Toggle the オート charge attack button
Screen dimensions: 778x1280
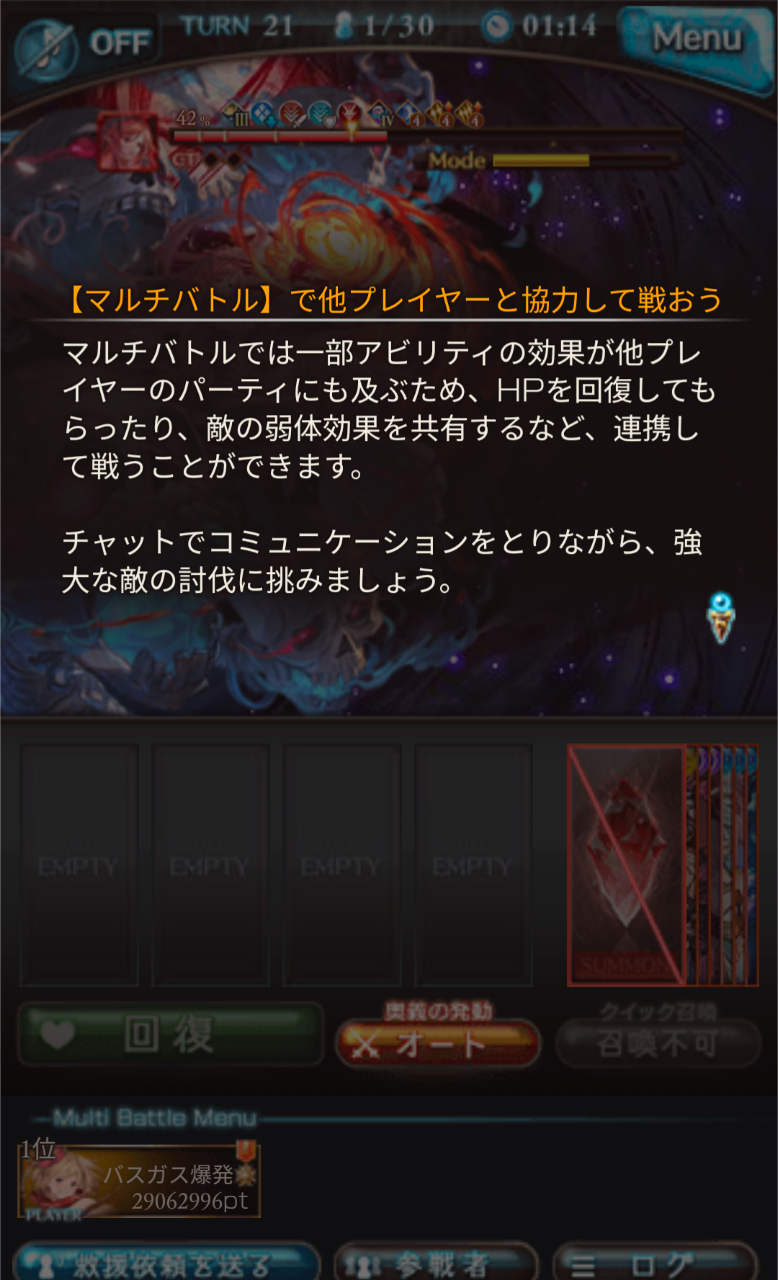(437, 1044)
